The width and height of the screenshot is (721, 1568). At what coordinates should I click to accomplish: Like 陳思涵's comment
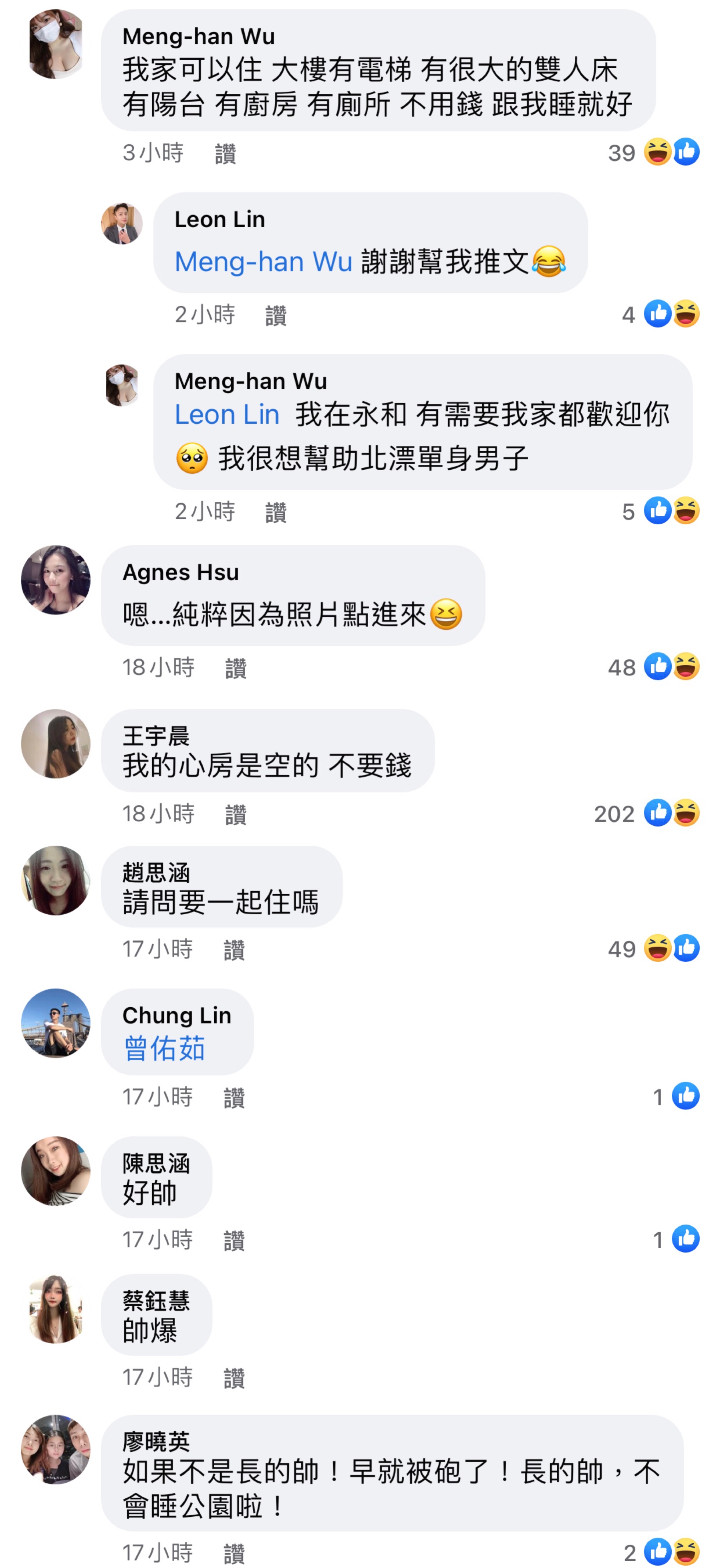tap(234, 1240)
